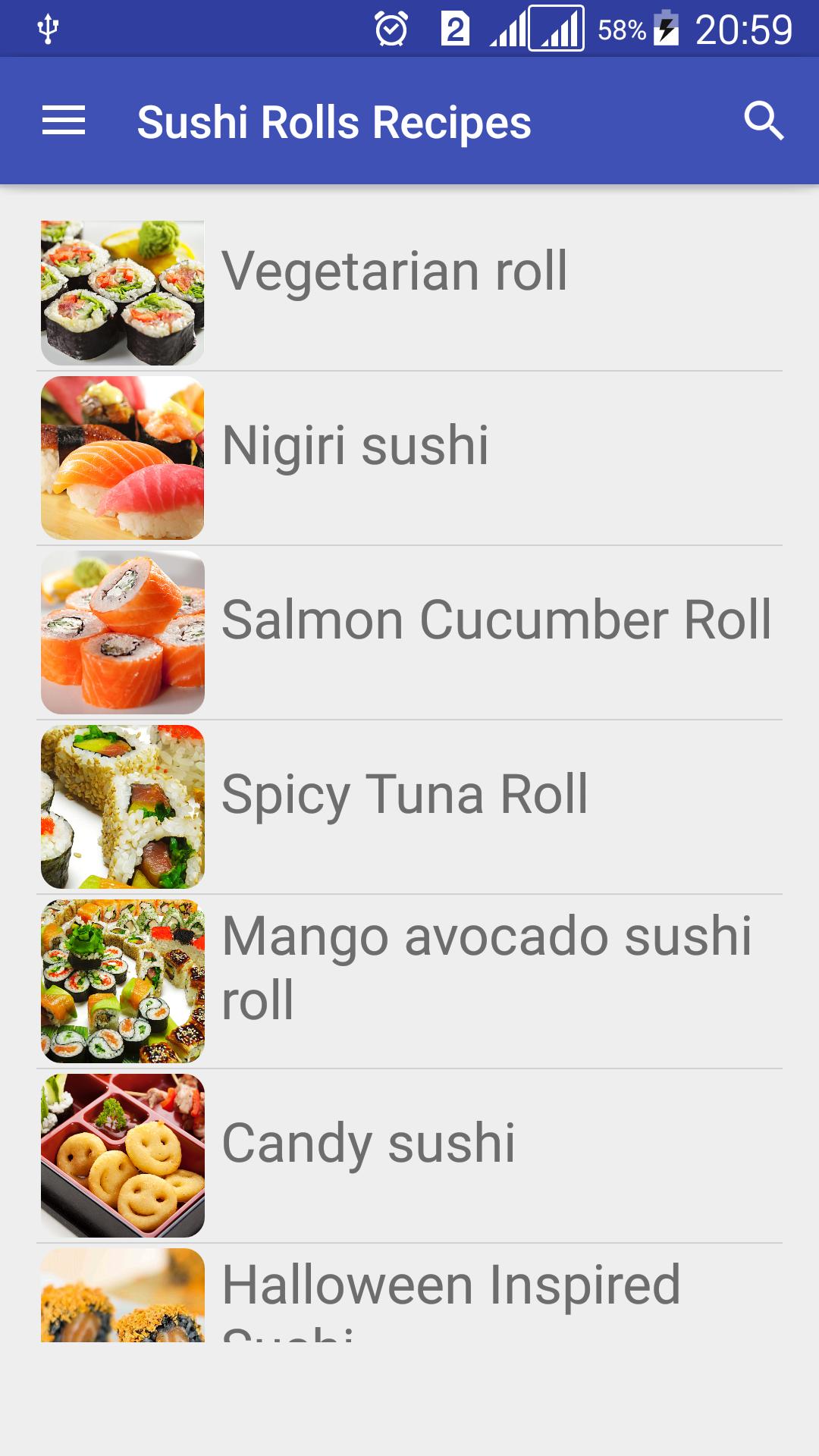Image resolution: width=819 pixels, height=1456 pixels.
Task: Tap the search icon
Action: point(763,121)
